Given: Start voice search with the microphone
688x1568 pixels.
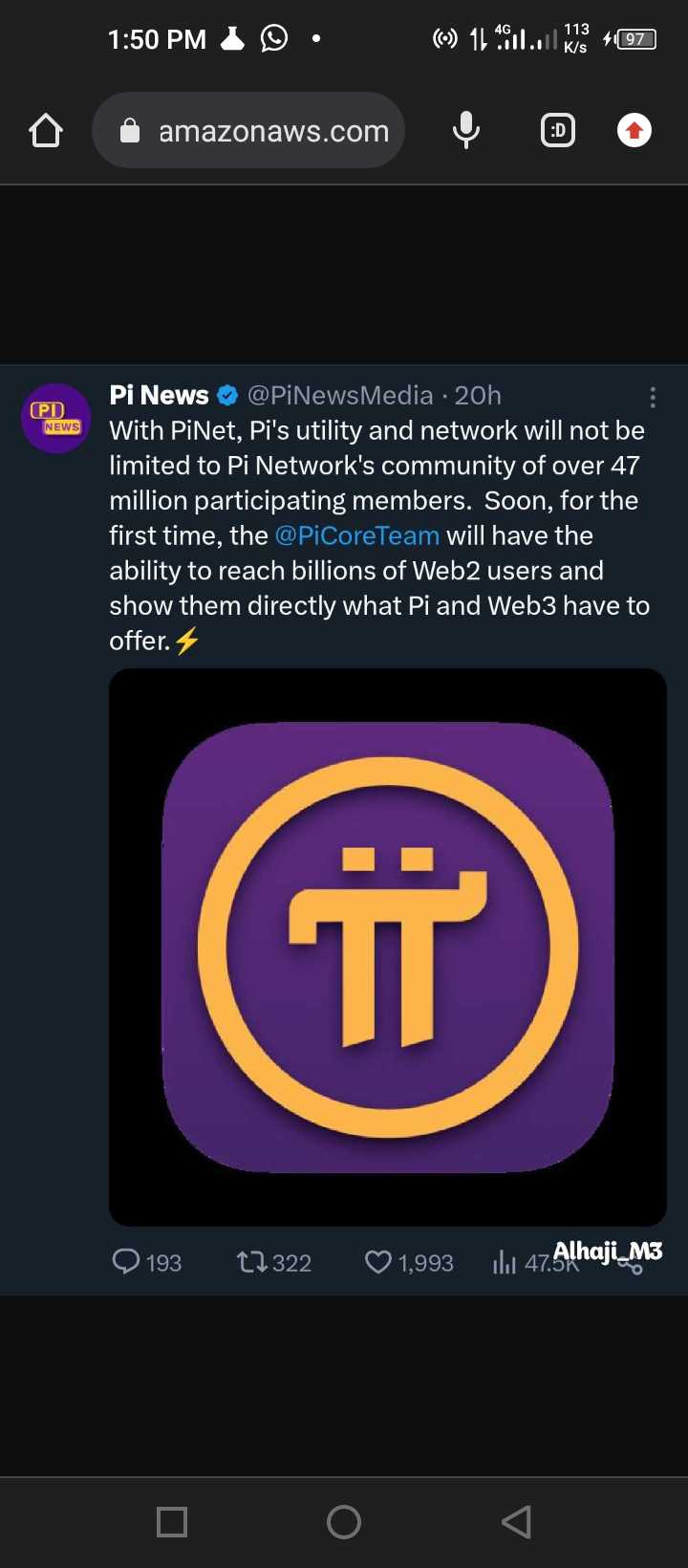Looking at the screenshot, I should click(465, 130).
